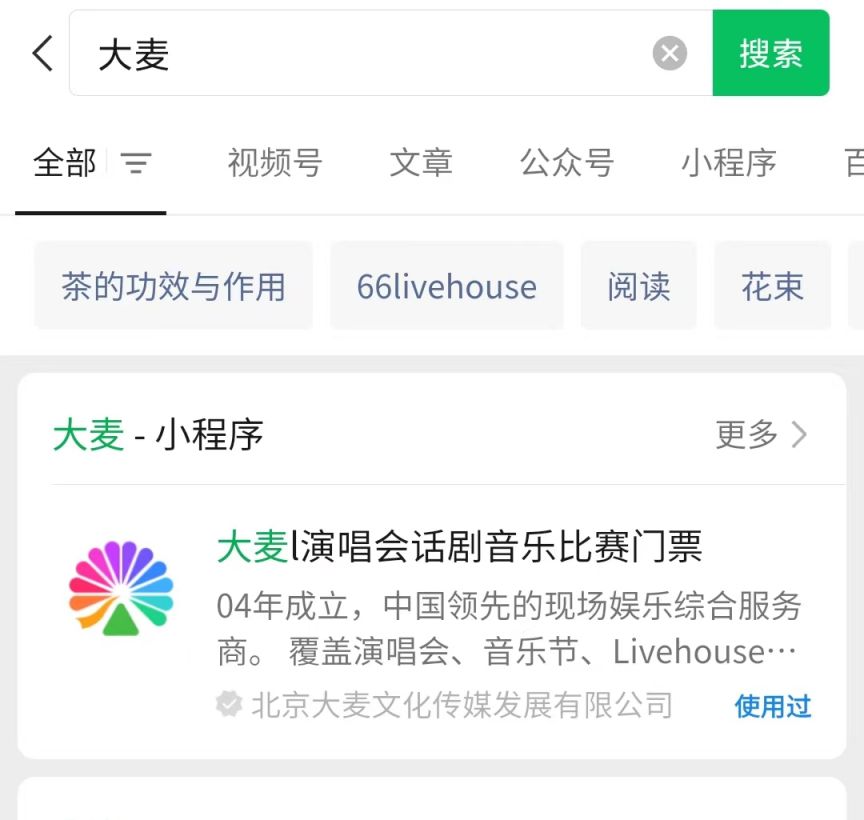Switch to the 公众号 tab
Image resolution: width=864 pixels, height=820 pixels.
[566, 162]
